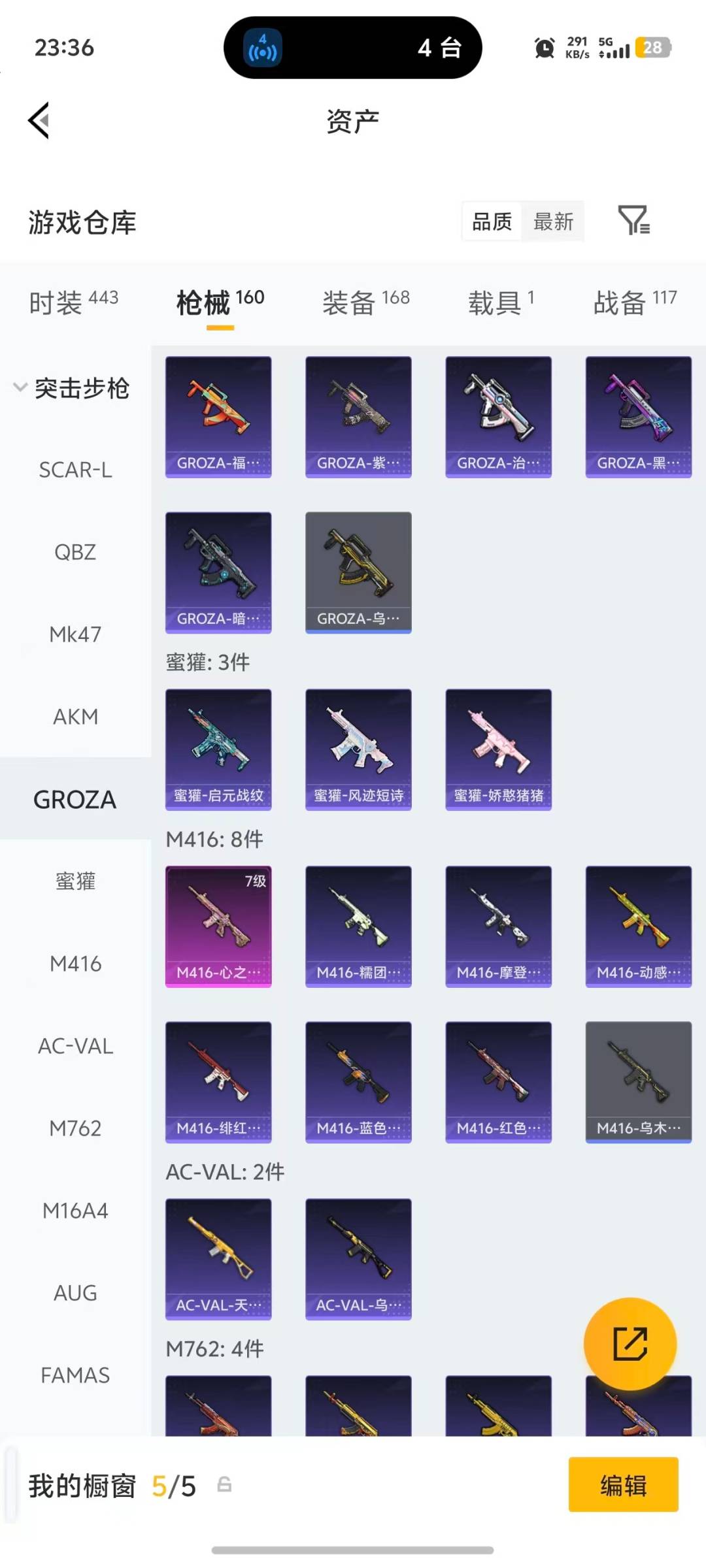Open the 蜜獾-娇憨猪猪 skin

pos(499,749)
